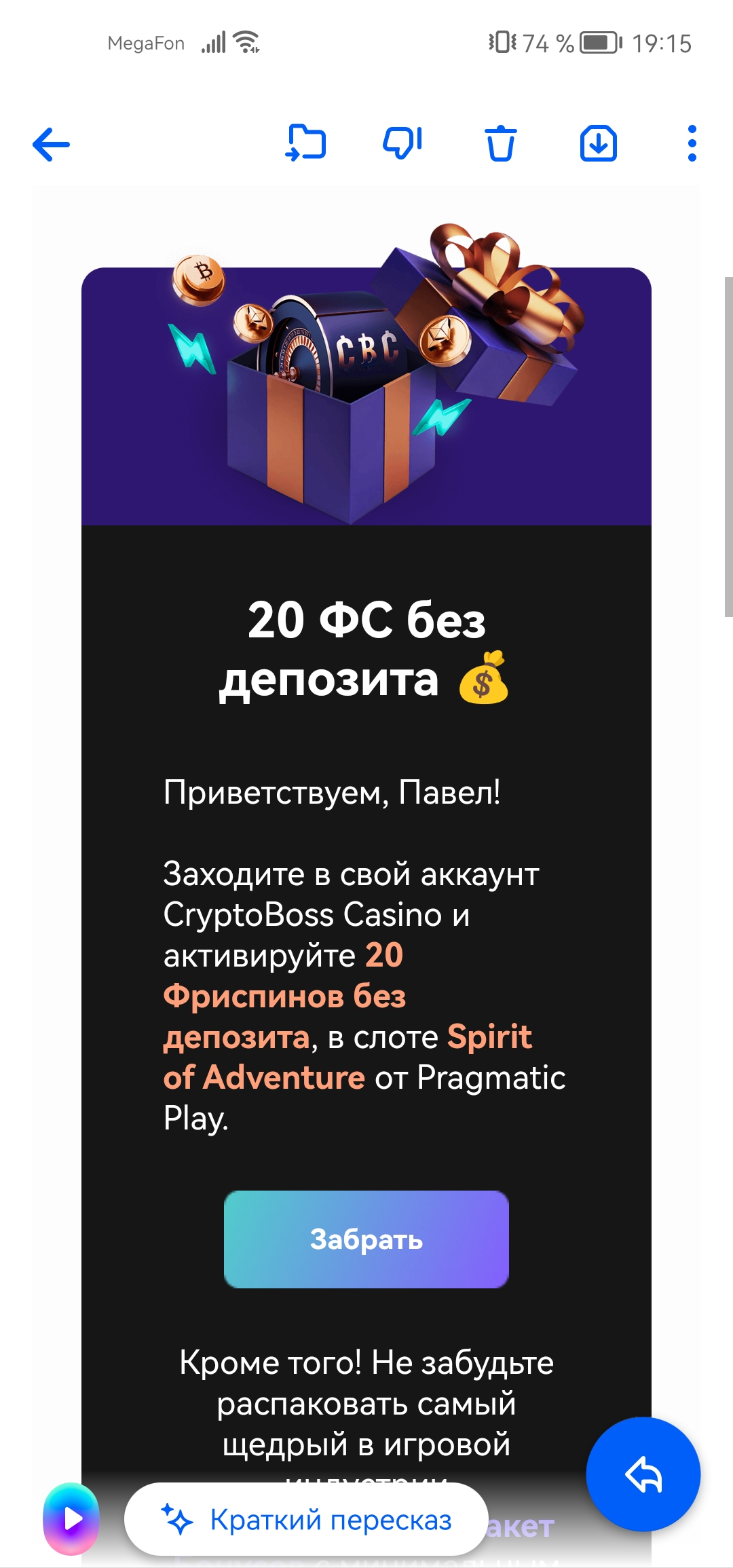This screenshot has width=733, height=1568.
Task: Move this email to a folder
Action: point(306,143)
